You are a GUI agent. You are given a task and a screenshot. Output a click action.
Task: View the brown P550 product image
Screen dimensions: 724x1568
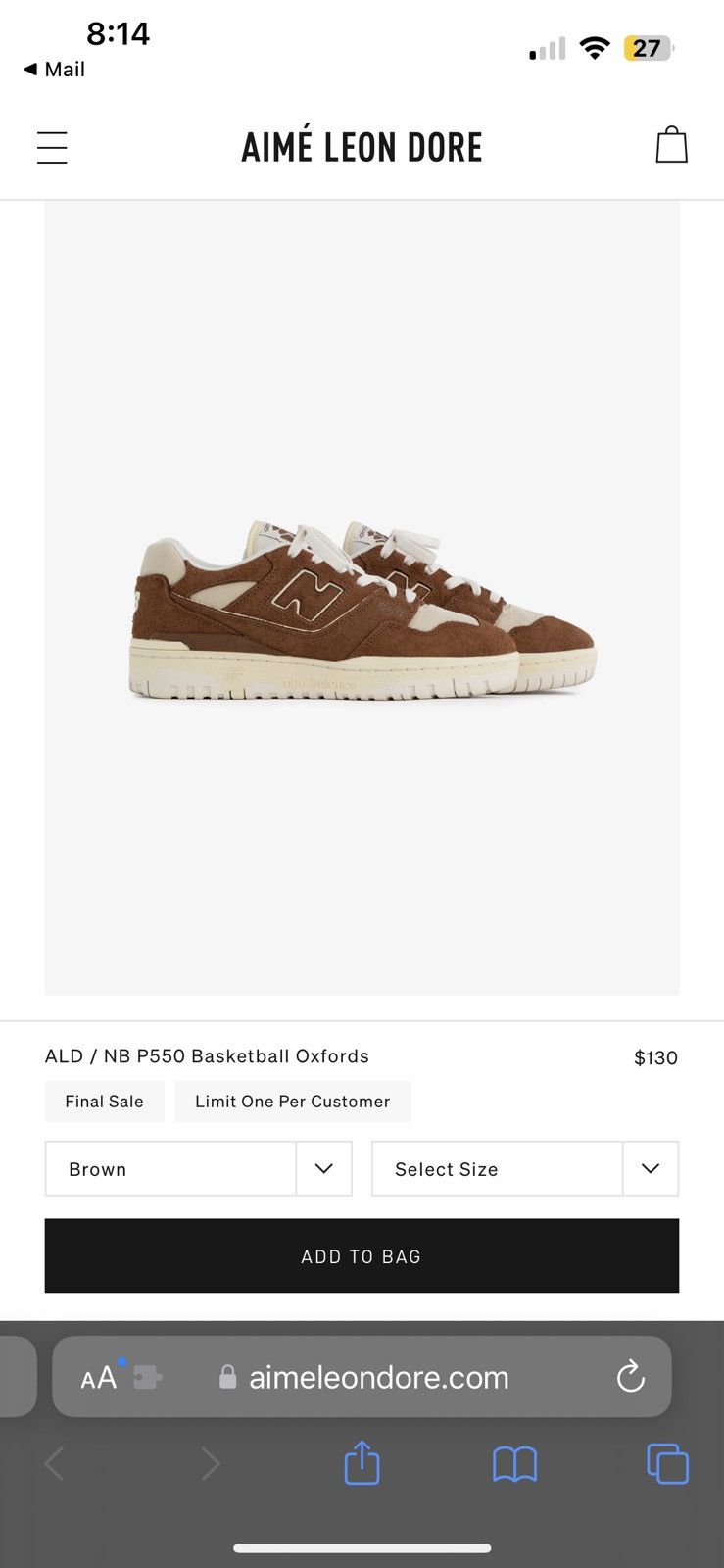(362, 610)
